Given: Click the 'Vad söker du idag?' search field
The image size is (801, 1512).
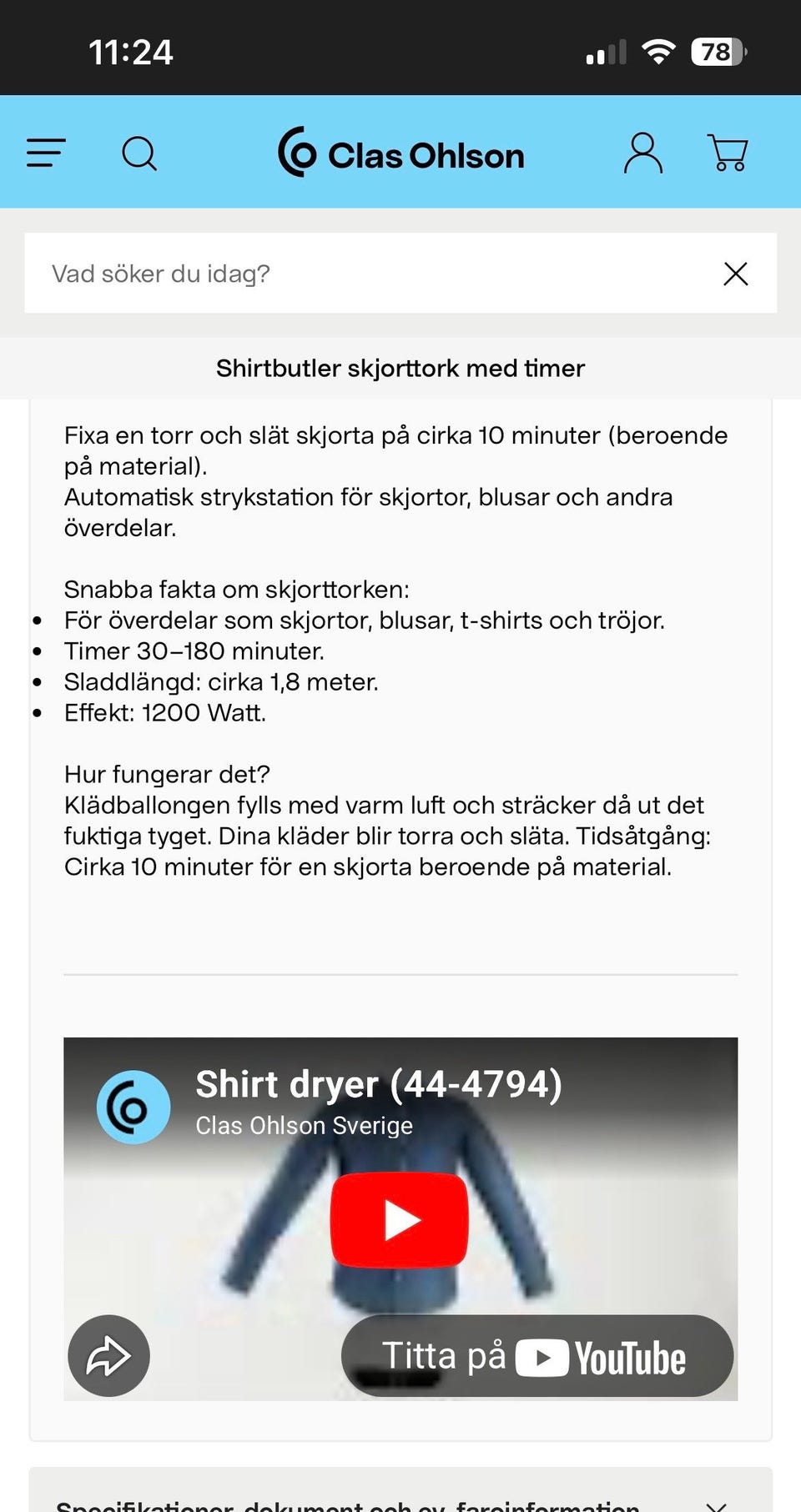Looking at the screenshot, I should coord(334,274).
